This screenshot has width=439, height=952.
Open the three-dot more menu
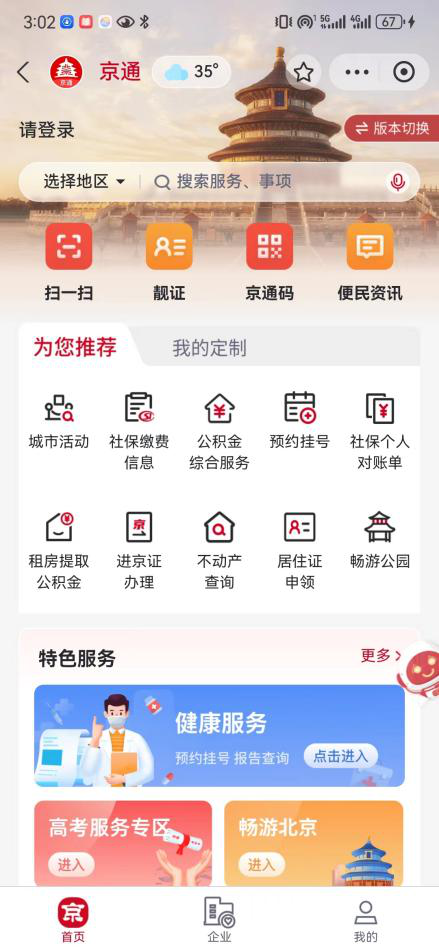(x=356, y=72)
